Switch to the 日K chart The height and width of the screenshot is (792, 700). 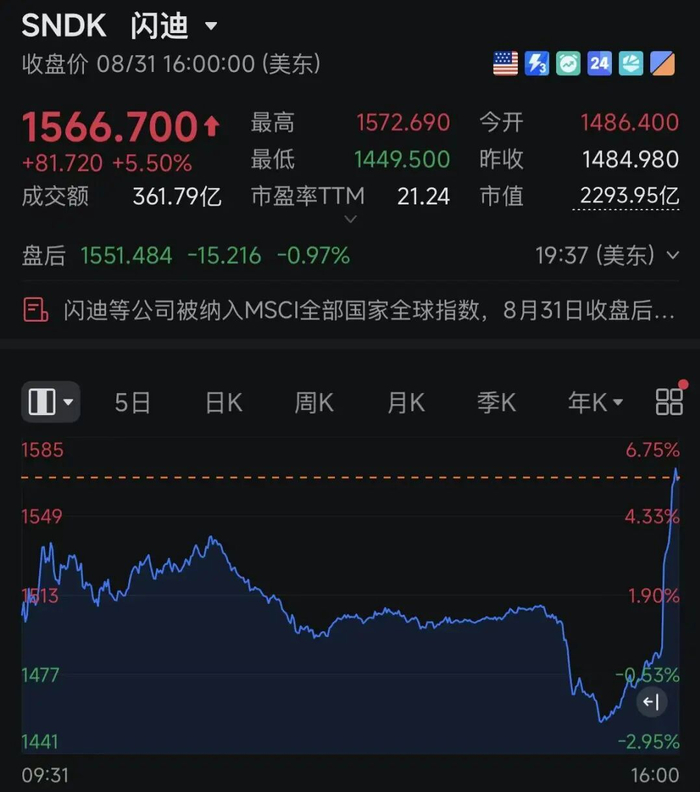[x=224, y=403]
